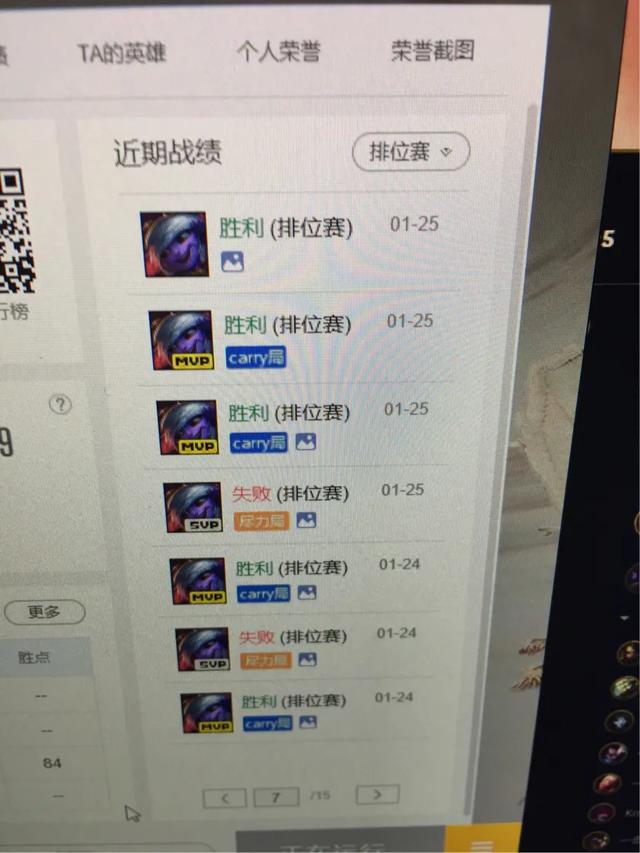640x853 pixels.
Task: Go to the next page of match records
Action: tap(376, 794)
